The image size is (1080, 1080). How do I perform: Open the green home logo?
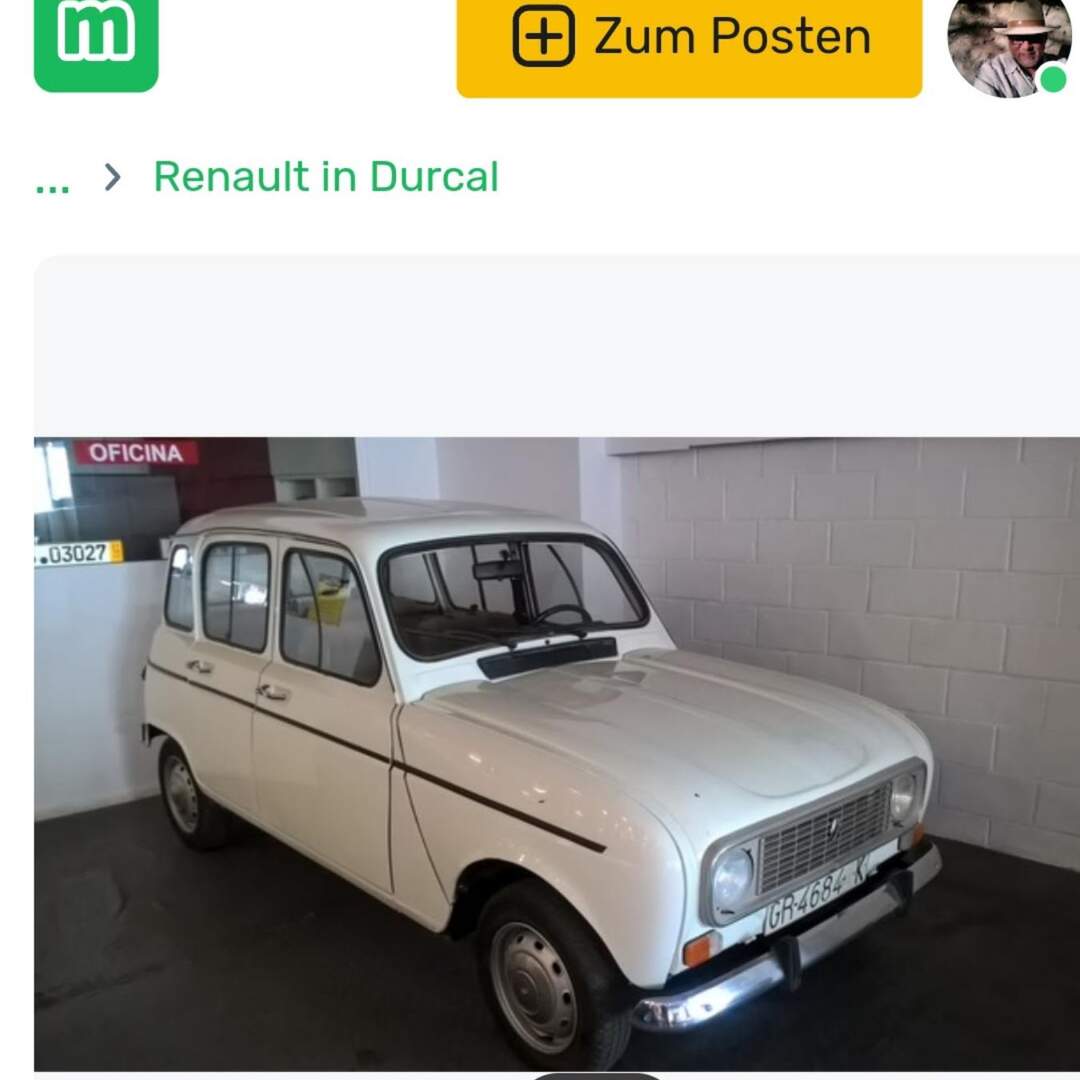click(x=96, y=40)
